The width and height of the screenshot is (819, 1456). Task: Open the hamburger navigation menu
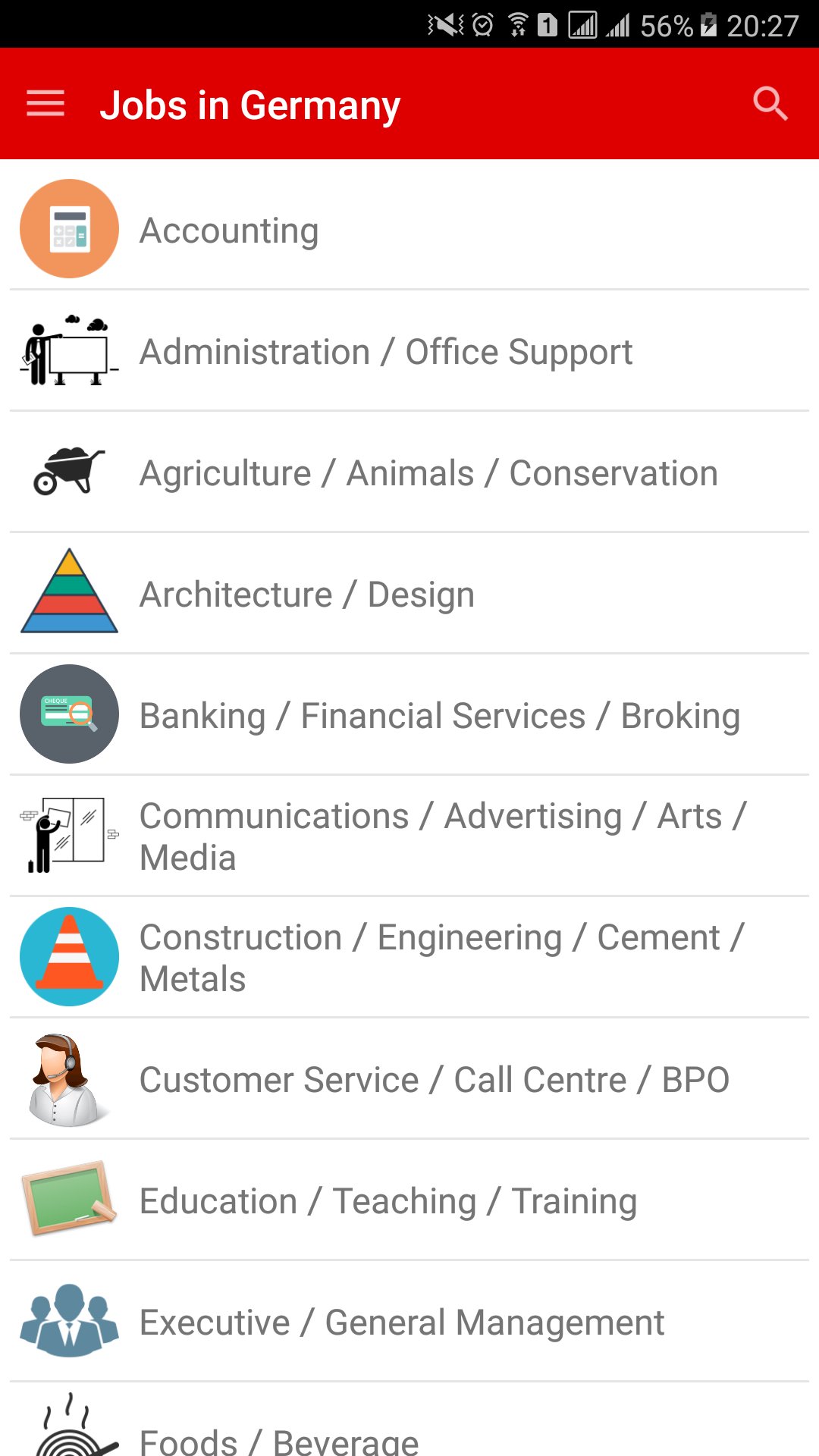[x=45, y=104]
